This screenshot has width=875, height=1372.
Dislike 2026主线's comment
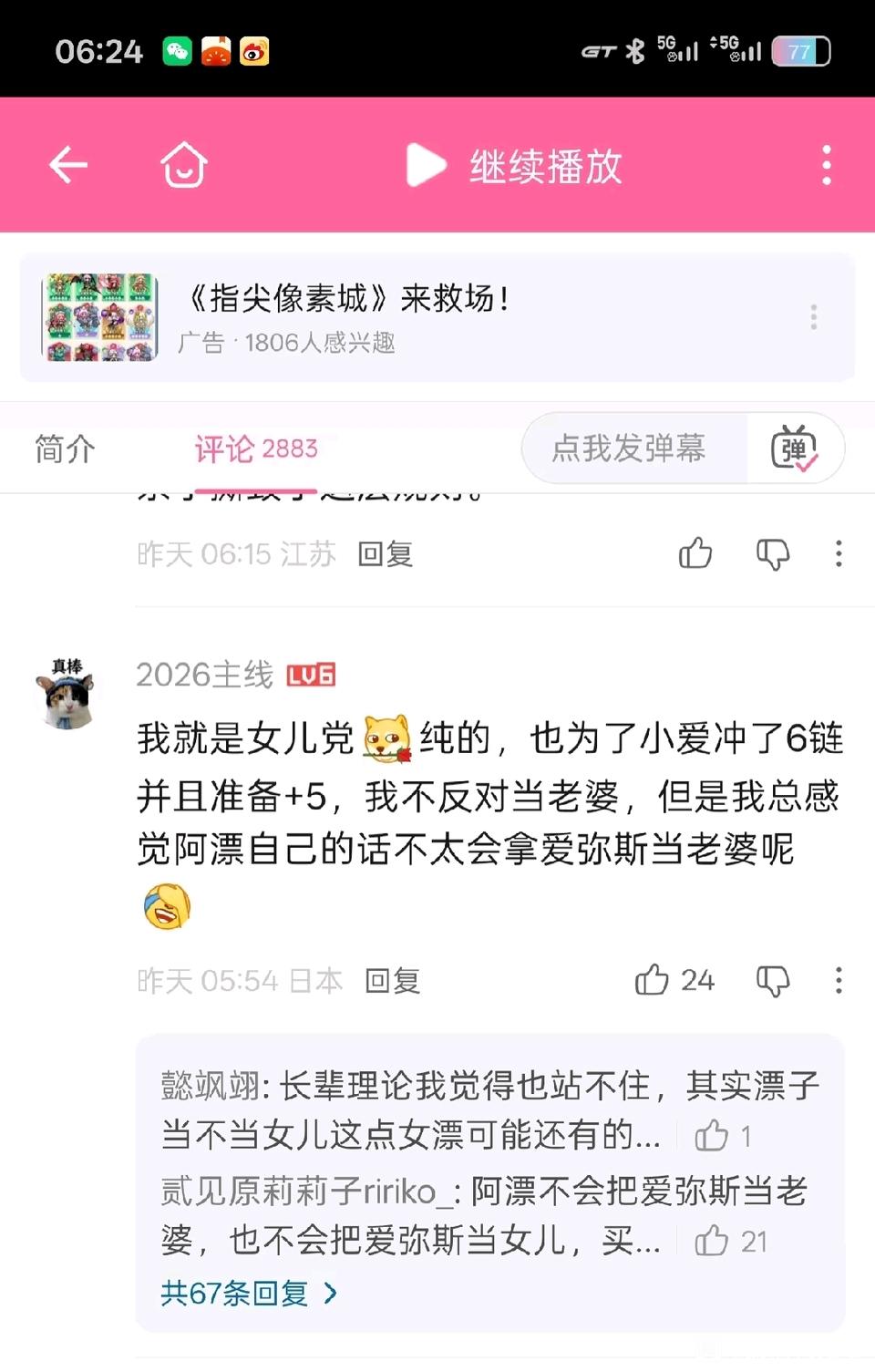click(x=773, y=981)
